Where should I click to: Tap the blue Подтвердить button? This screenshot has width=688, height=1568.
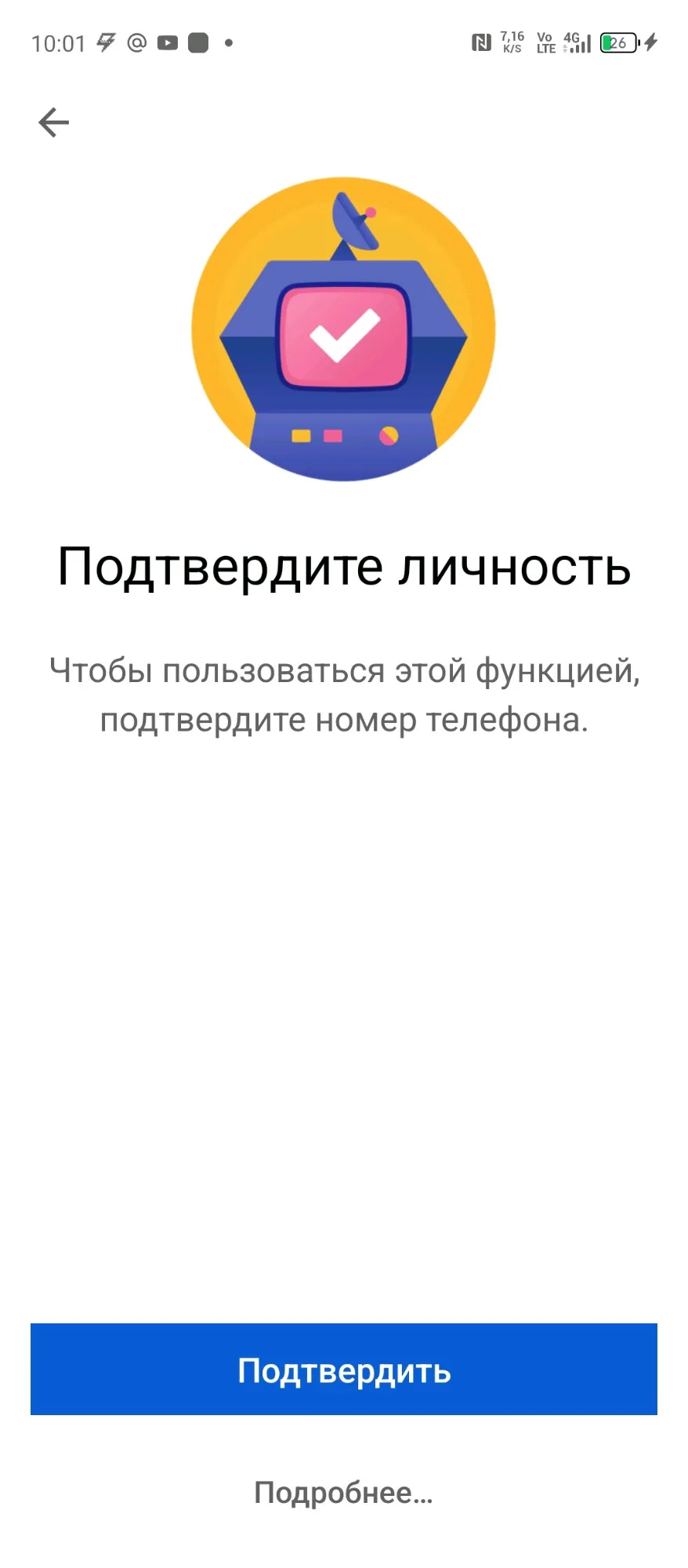pyautogui.click(x=343, y=1370)
